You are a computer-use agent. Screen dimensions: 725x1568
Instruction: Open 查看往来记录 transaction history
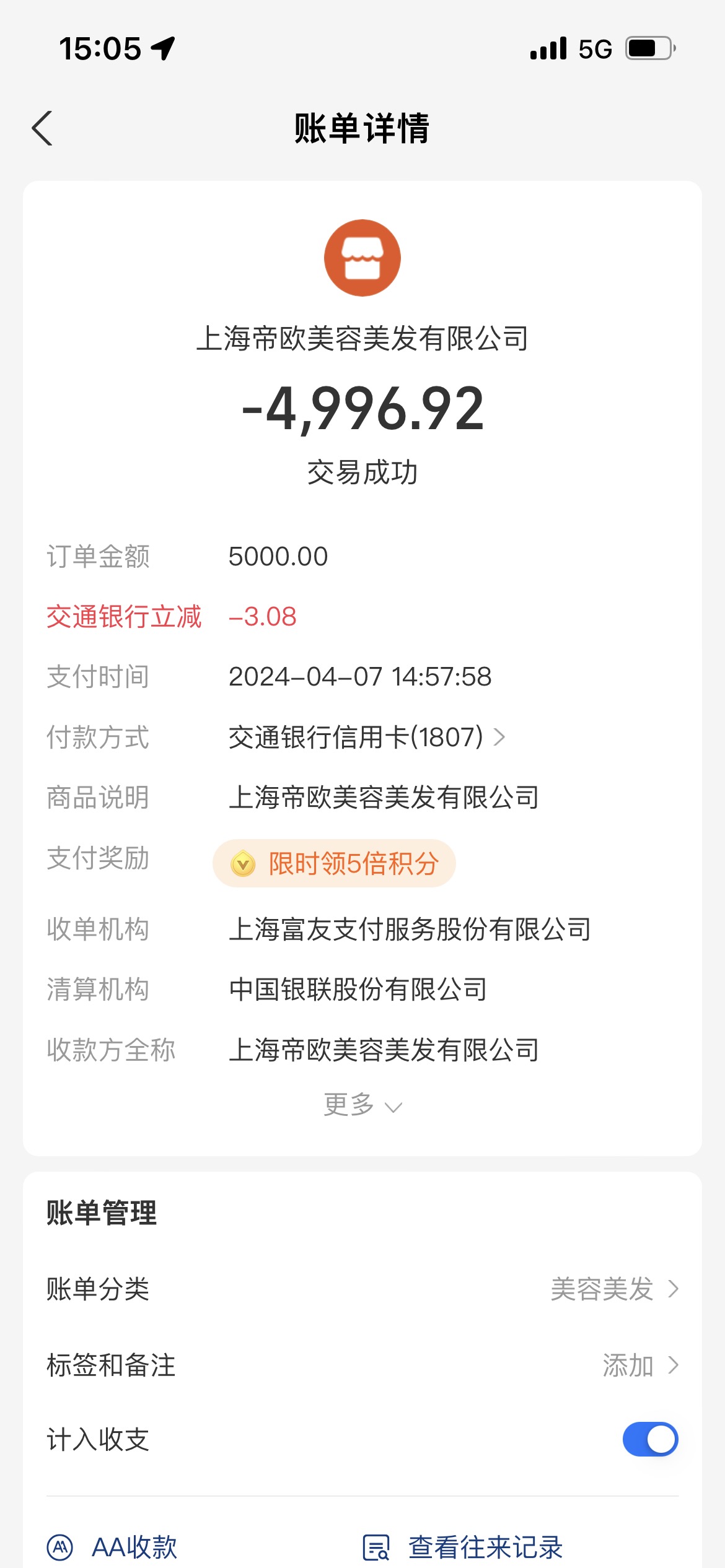click(x=462, y=1547)
